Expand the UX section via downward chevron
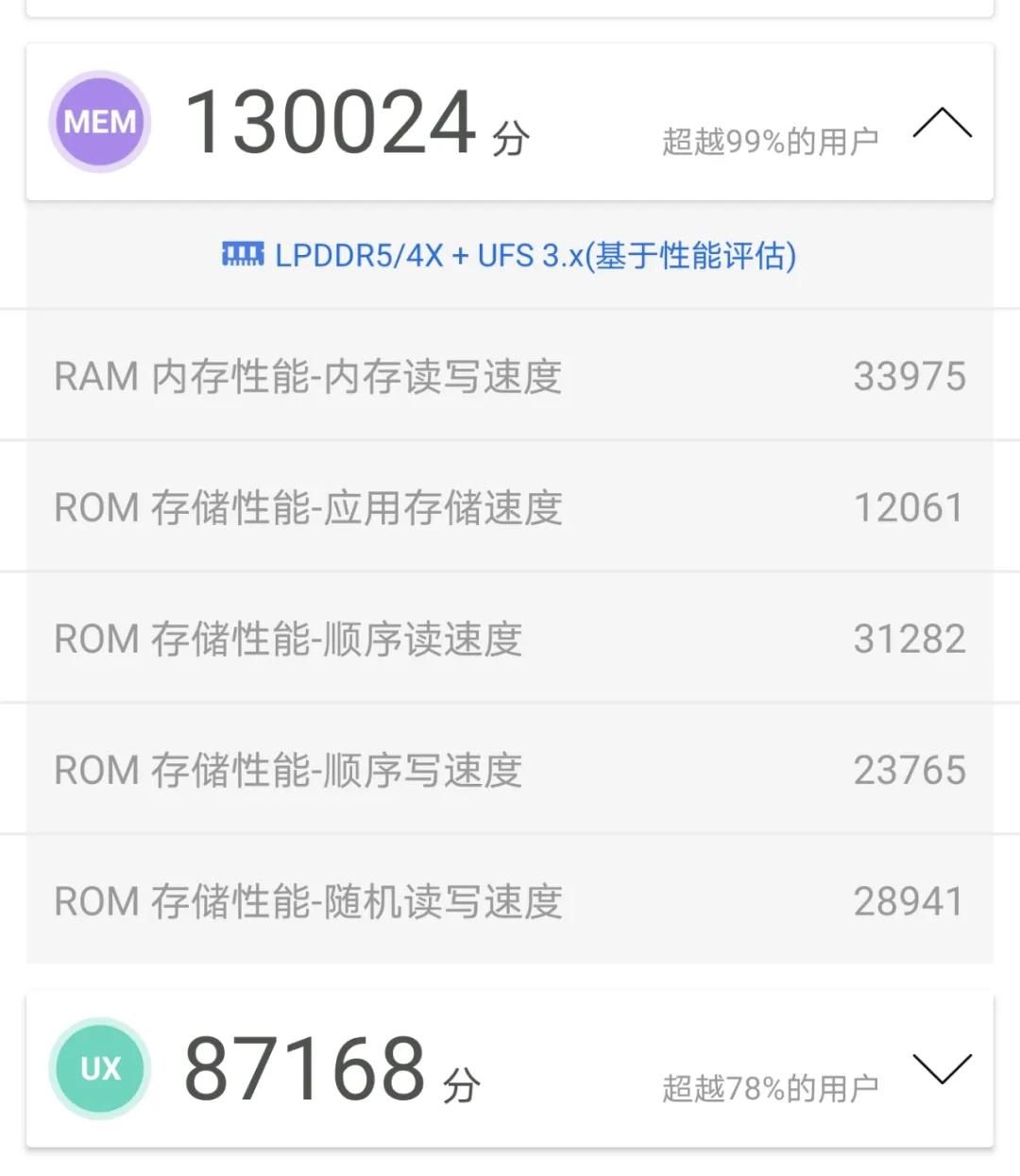Viewport: 1020px width, 1176px height. tap(940, 1070)
